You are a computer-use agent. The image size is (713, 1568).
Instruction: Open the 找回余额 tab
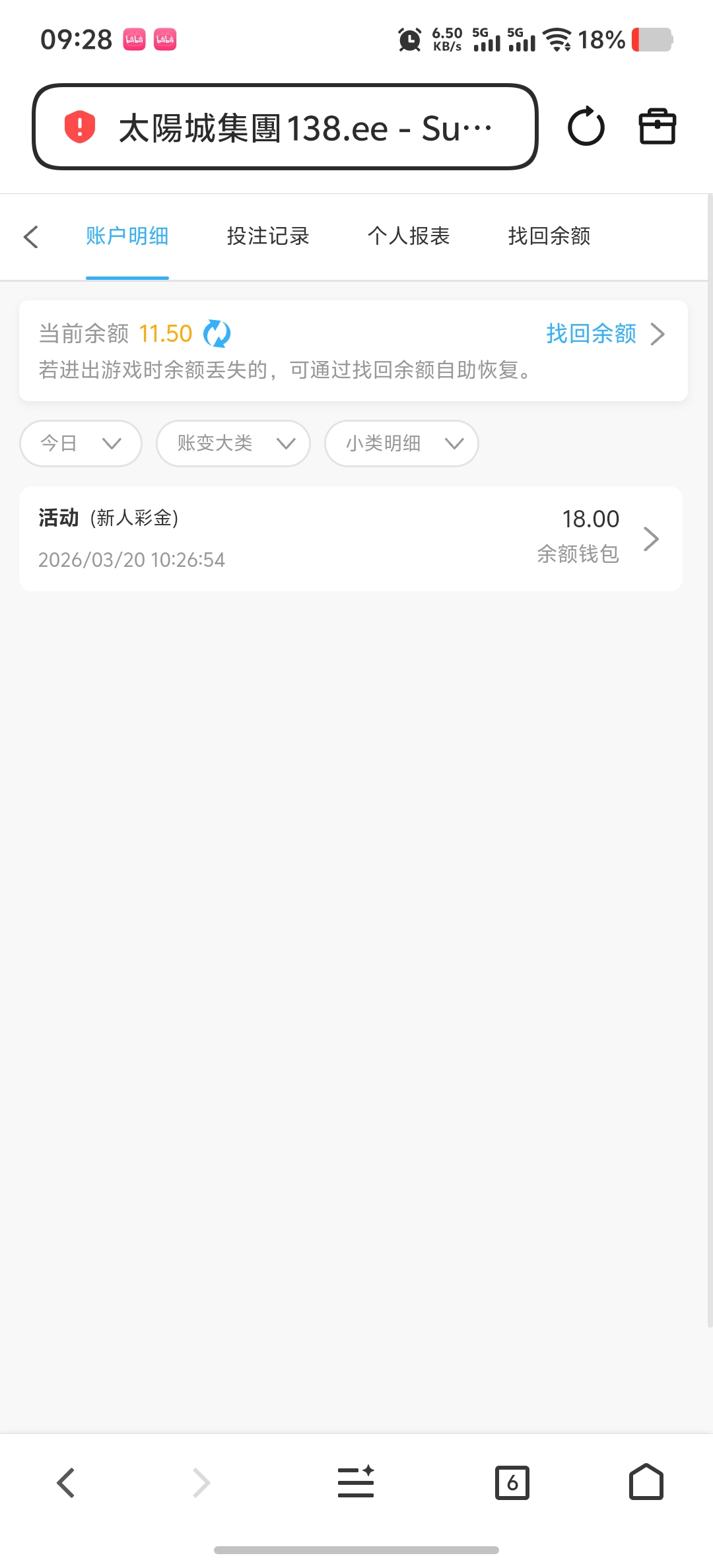tap(549, 236)
